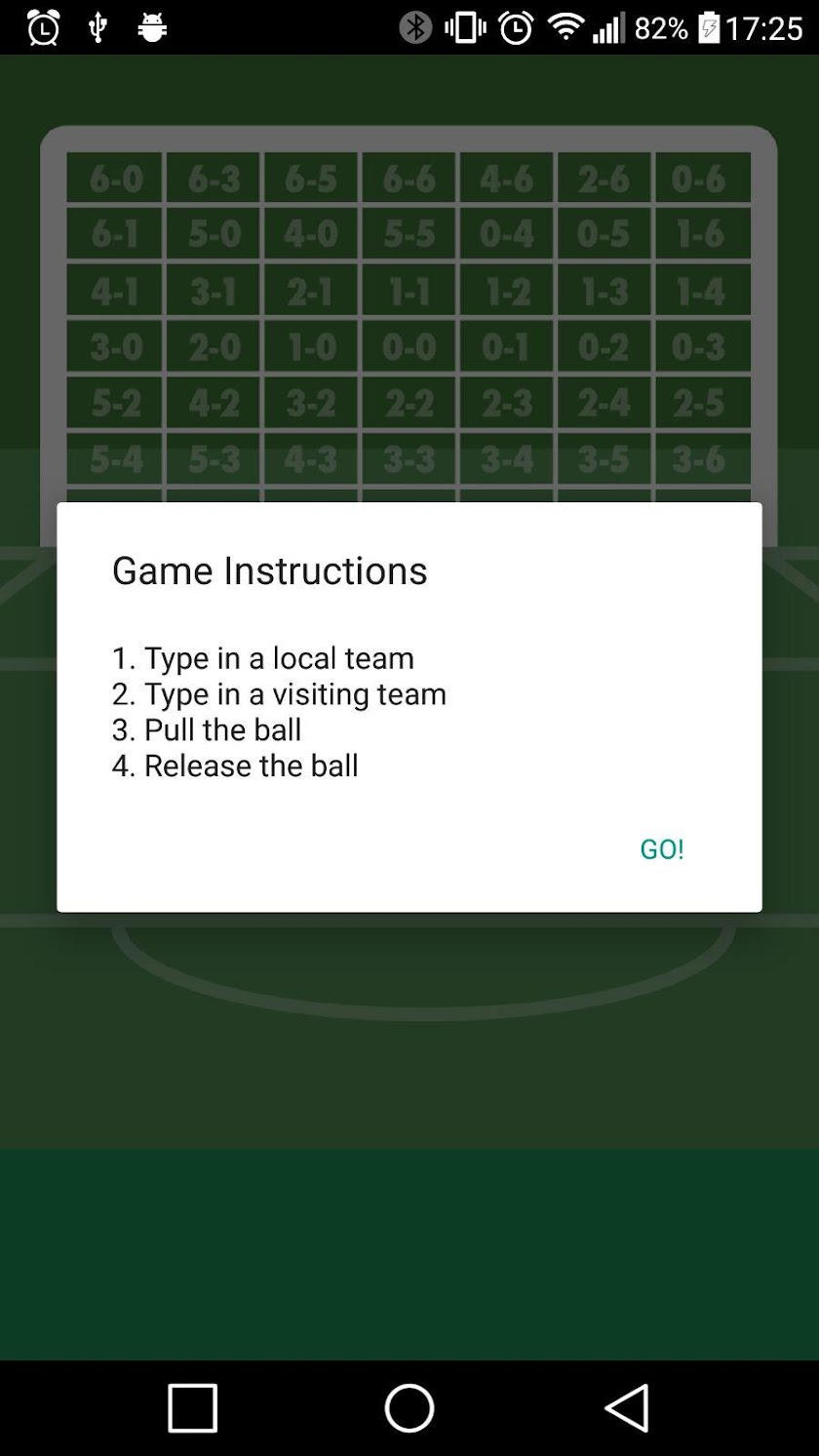Tap GO! to dismiss the game instructions

tap(661, 848)
